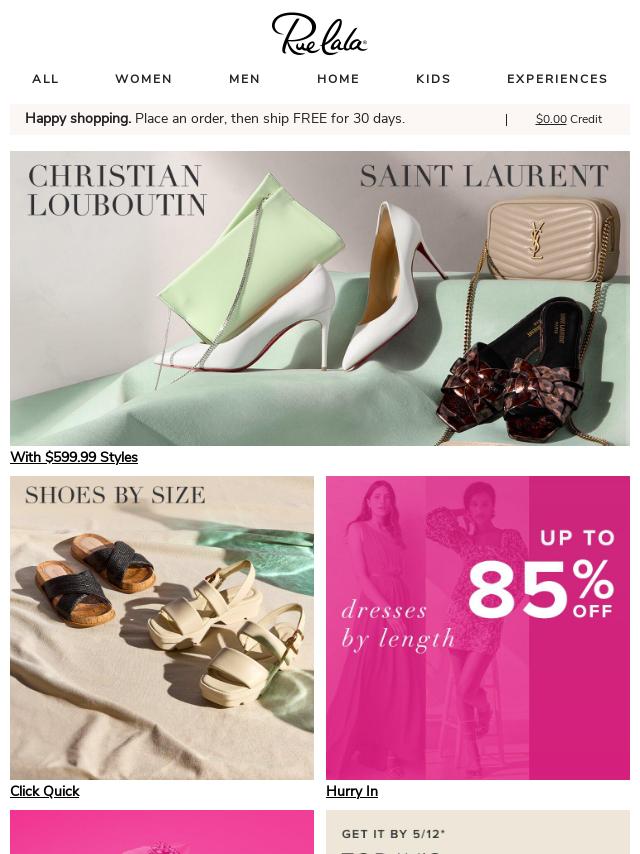
Task: Open the Shoes by Size tile
Action: [162, 627]
